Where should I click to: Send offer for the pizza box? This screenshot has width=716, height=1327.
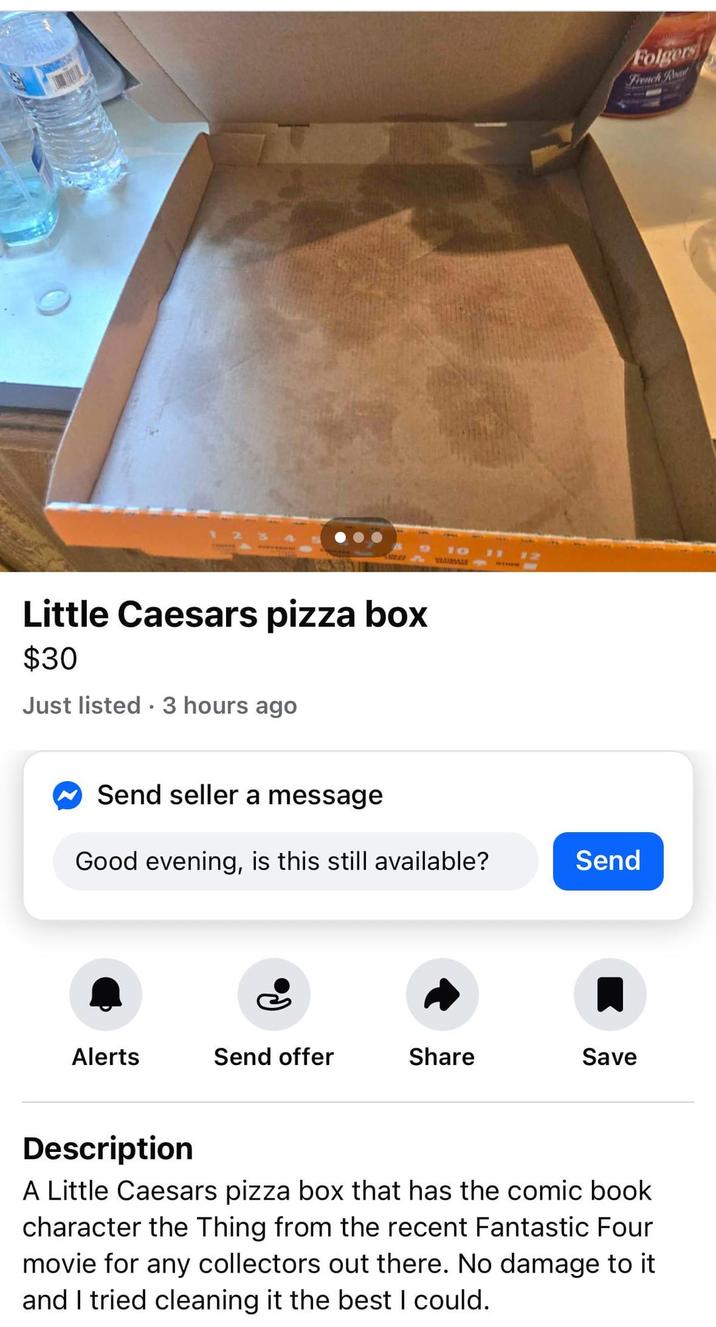[274, 995]
